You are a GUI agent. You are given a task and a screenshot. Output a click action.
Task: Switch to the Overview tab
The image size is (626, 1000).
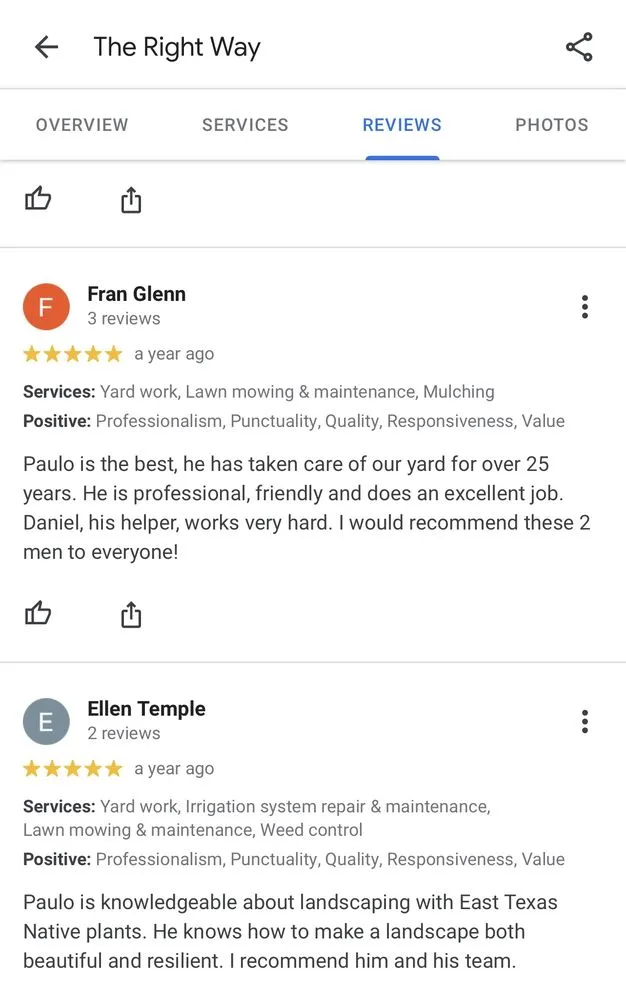point(82,125)
